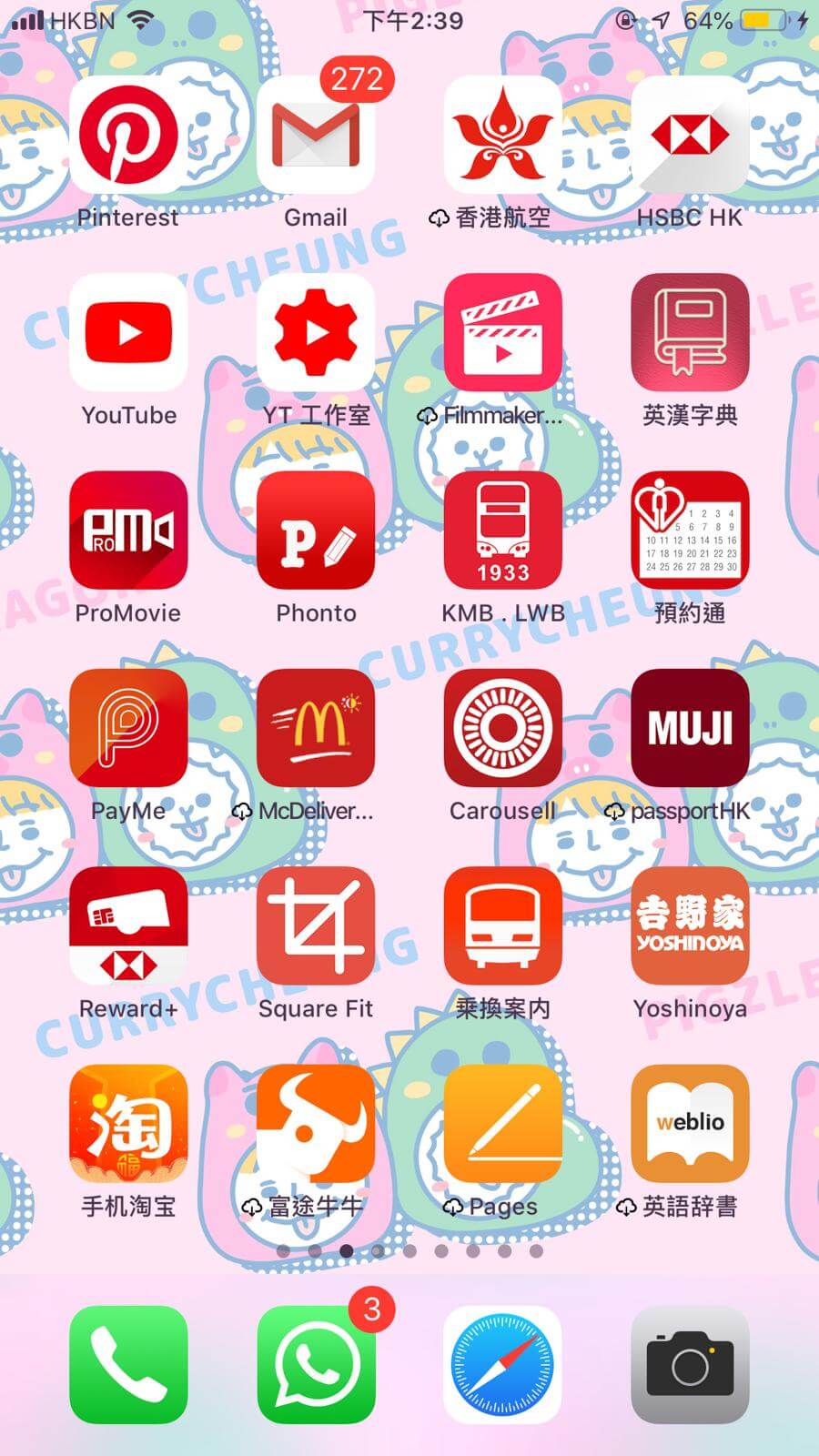Viewport: 819px width, 1456px height.
Task: Open Carousell marketplace
Action: coord(502,728)
